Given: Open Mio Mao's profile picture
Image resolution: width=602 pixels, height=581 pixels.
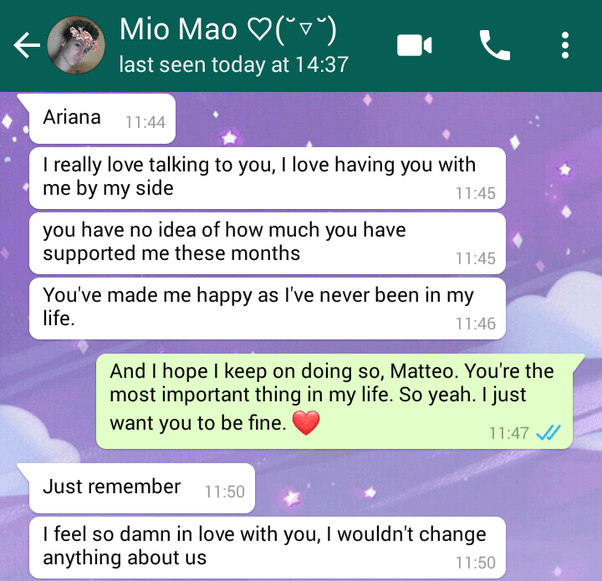Looking at the screenshot, I should pyautogui.click(x=76, y=45).
